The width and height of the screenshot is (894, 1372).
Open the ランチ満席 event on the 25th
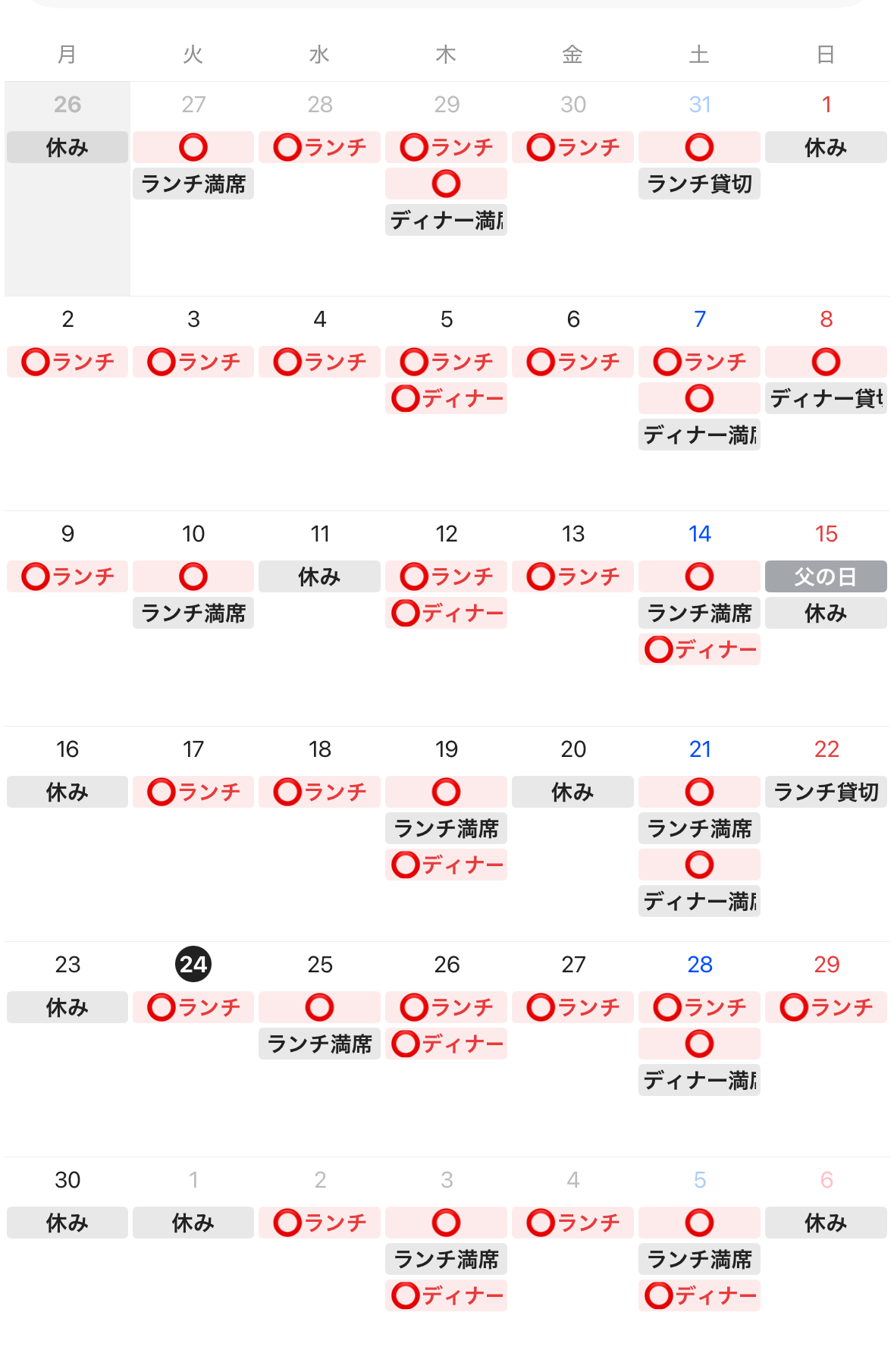[319, 1044]
